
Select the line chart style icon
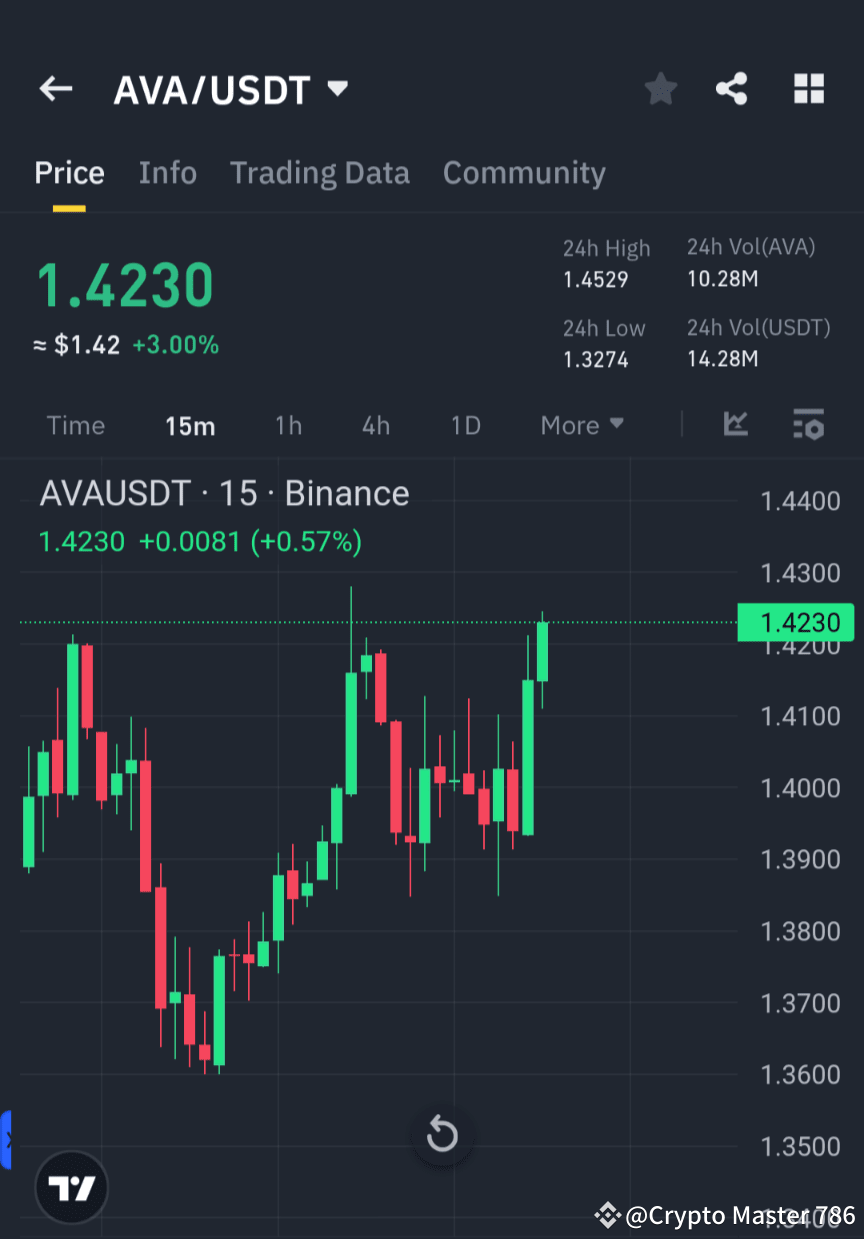coord(736,425)
